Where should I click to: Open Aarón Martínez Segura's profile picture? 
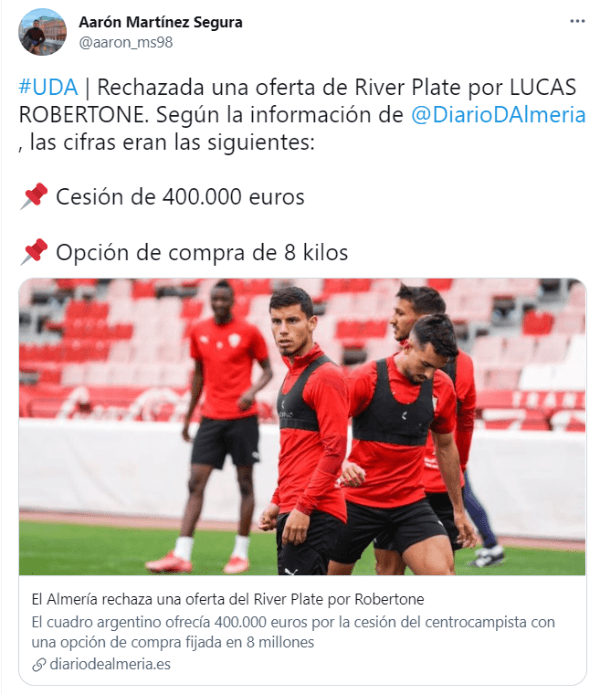coord(43,31)
